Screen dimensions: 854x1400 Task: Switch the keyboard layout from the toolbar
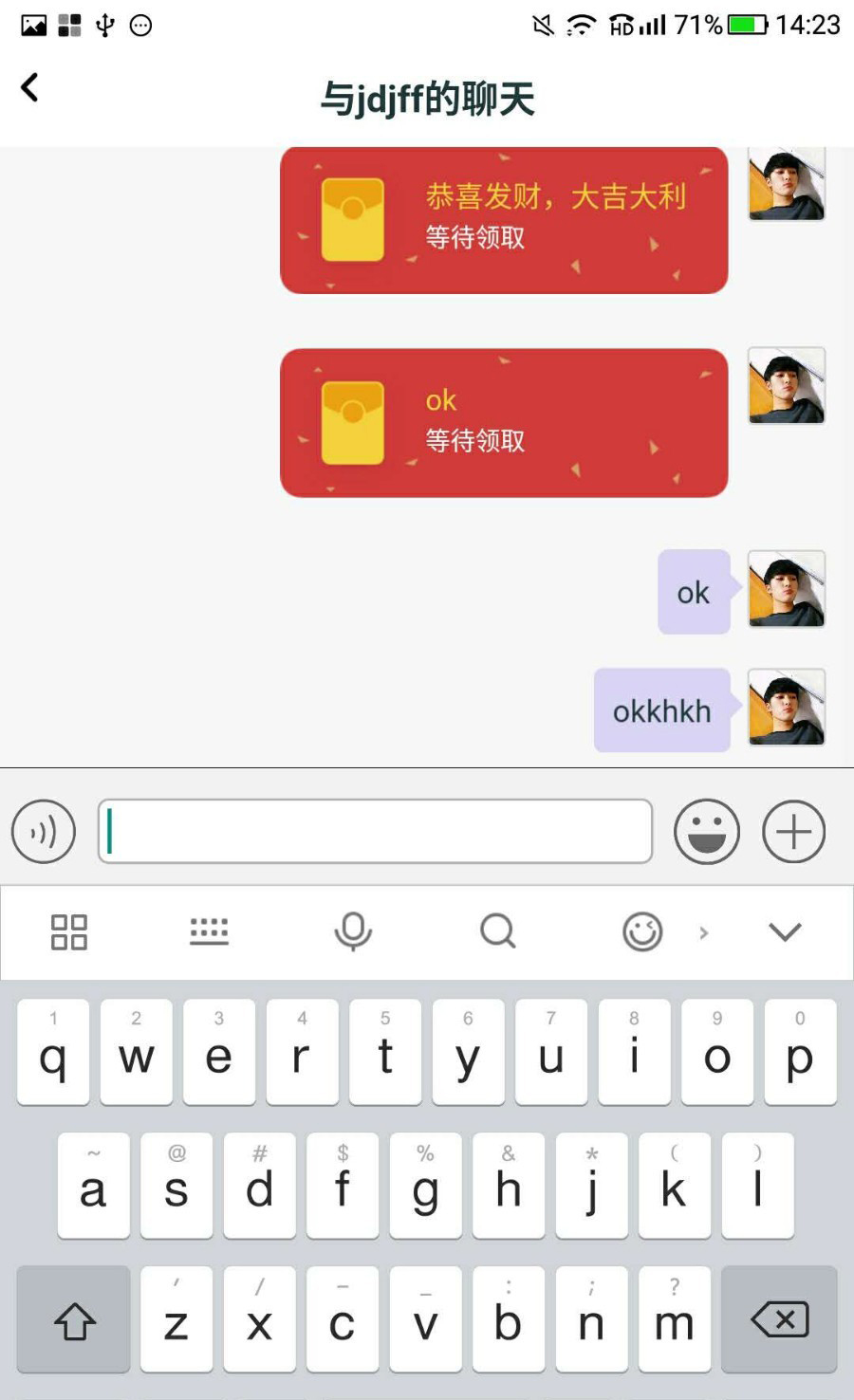[209, 932]
